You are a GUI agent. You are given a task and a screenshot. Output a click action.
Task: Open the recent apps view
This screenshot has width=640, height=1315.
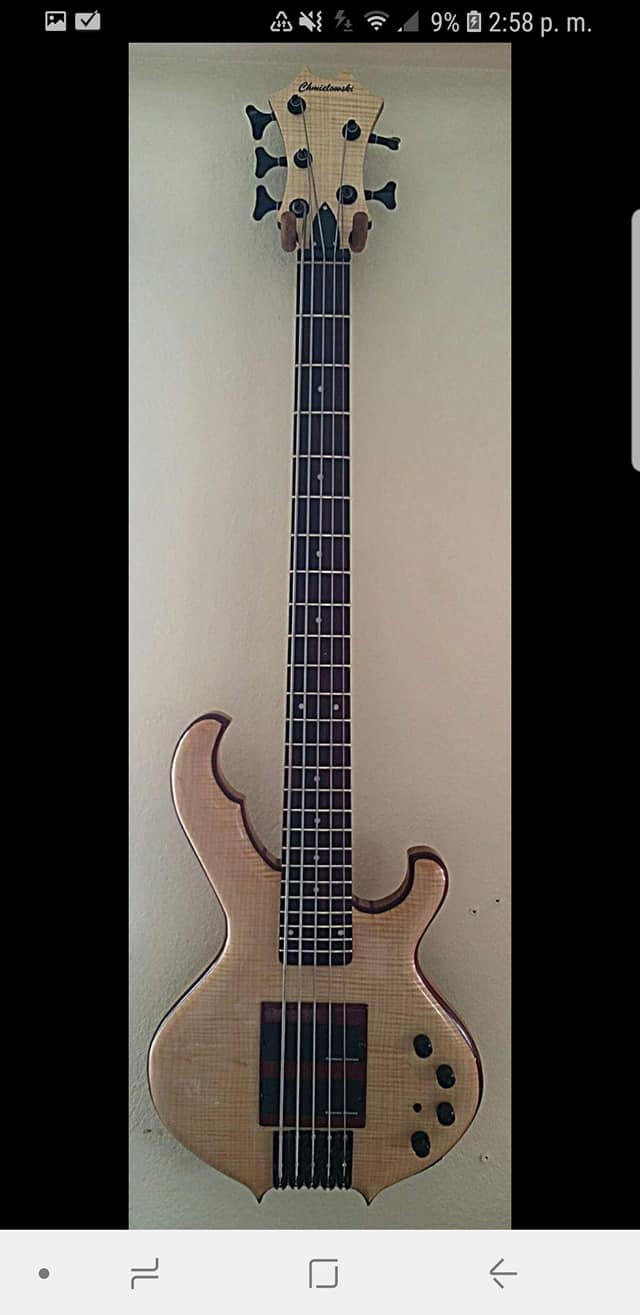tap(145, 1273)
